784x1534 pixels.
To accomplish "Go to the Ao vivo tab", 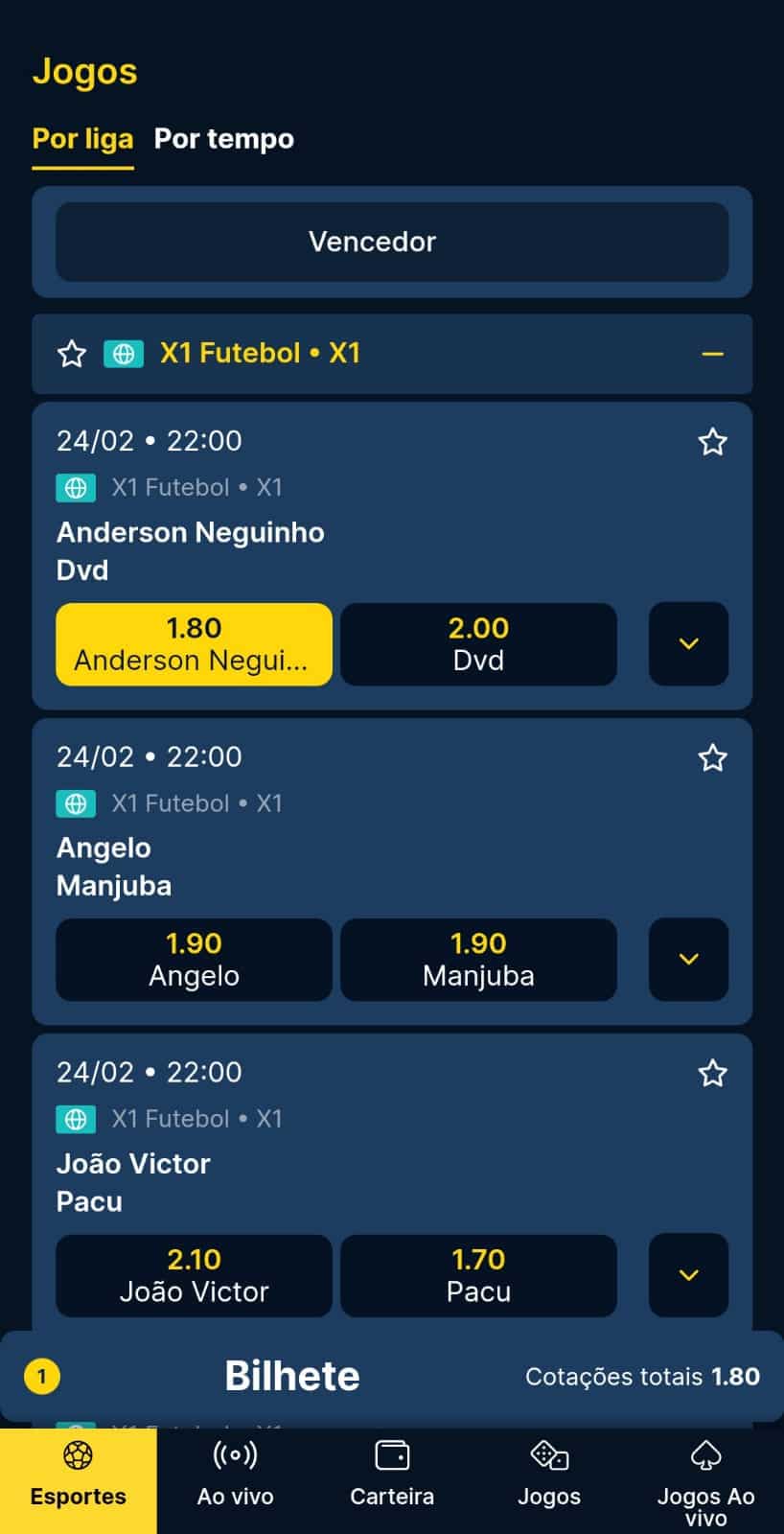I will tap(235, 1476).
